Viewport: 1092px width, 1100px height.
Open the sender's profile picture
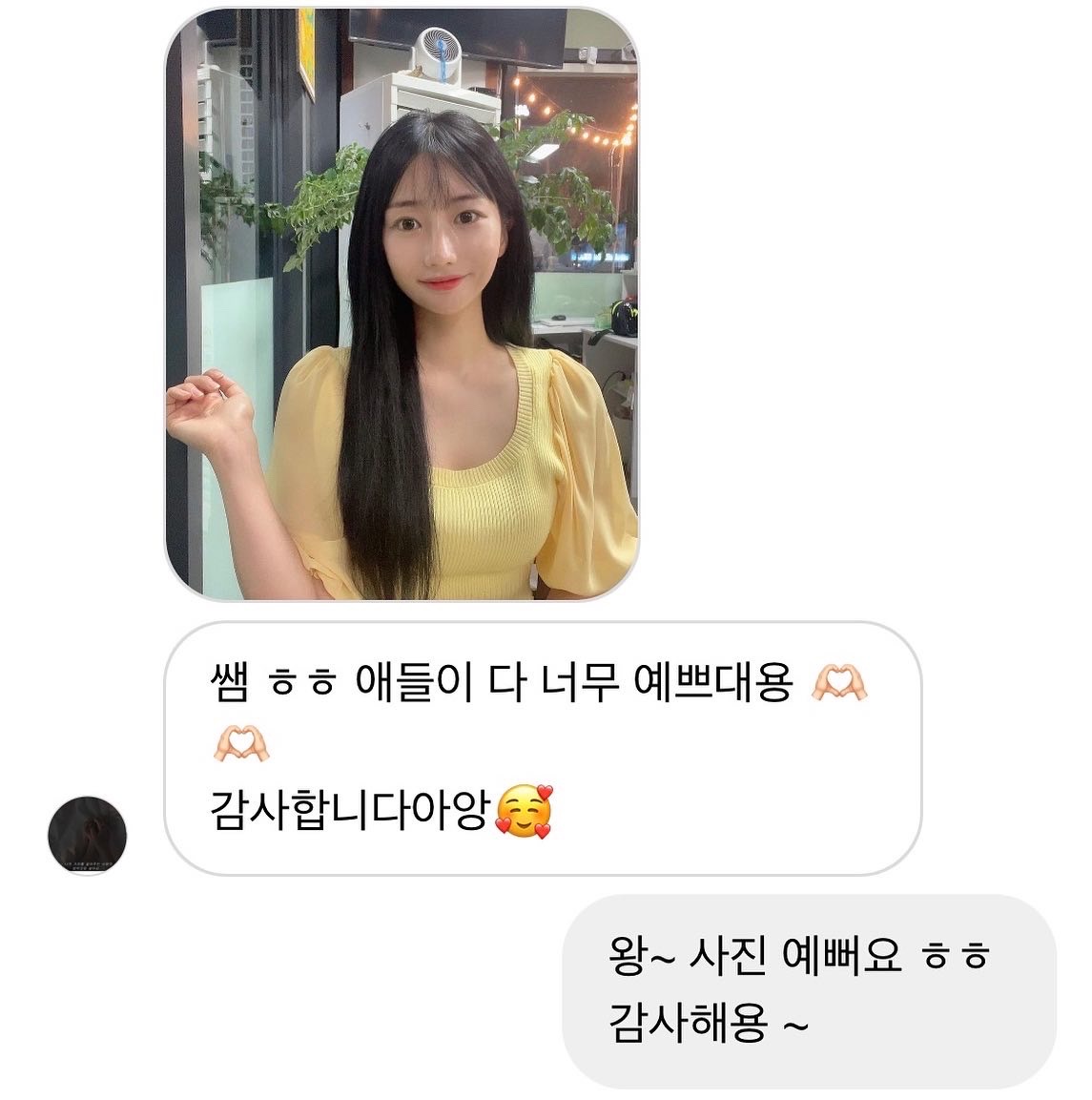pos(88,836)
